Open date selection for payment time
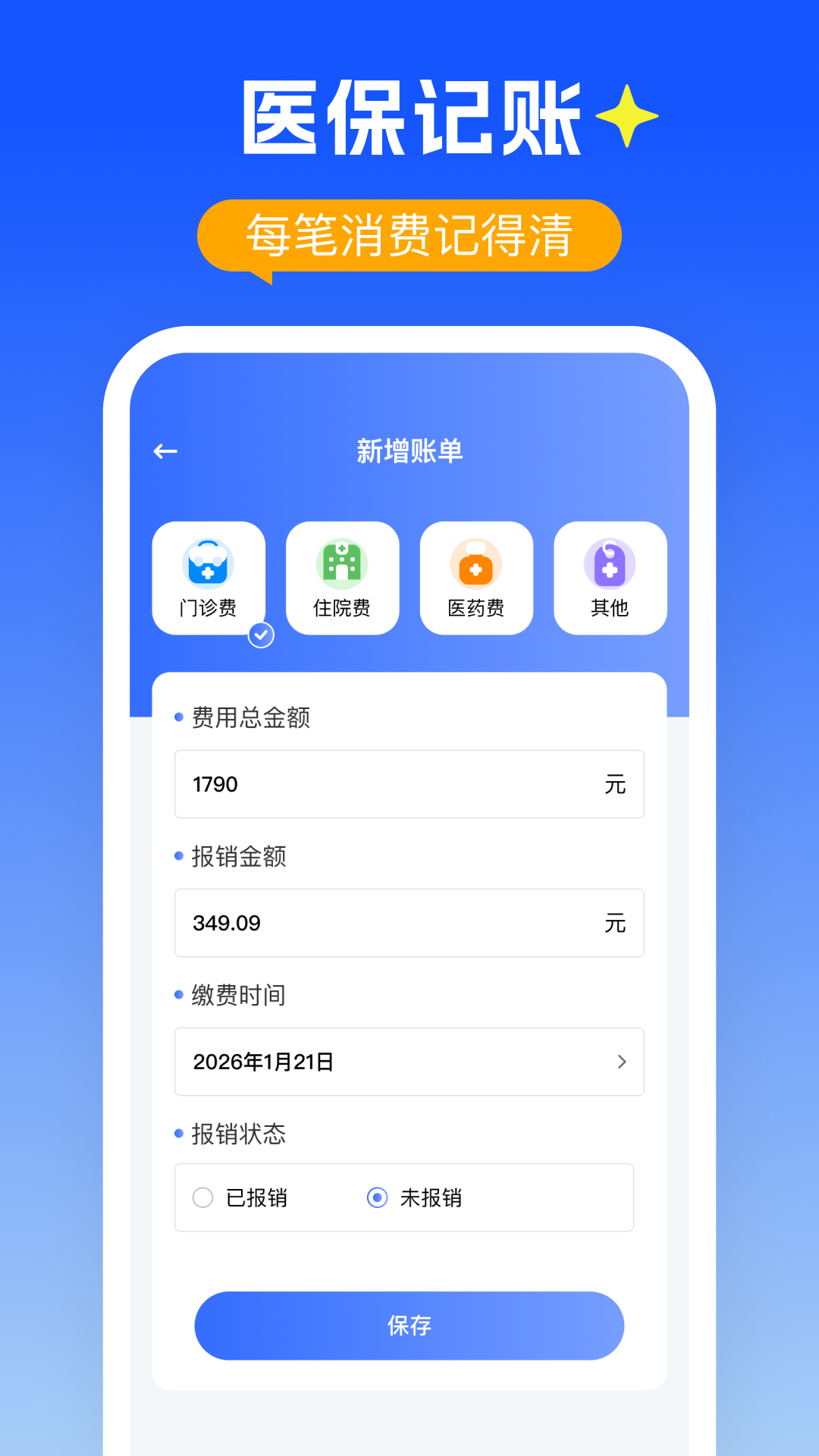This screenshot has width=819, height=1456. pos(409,1062)
